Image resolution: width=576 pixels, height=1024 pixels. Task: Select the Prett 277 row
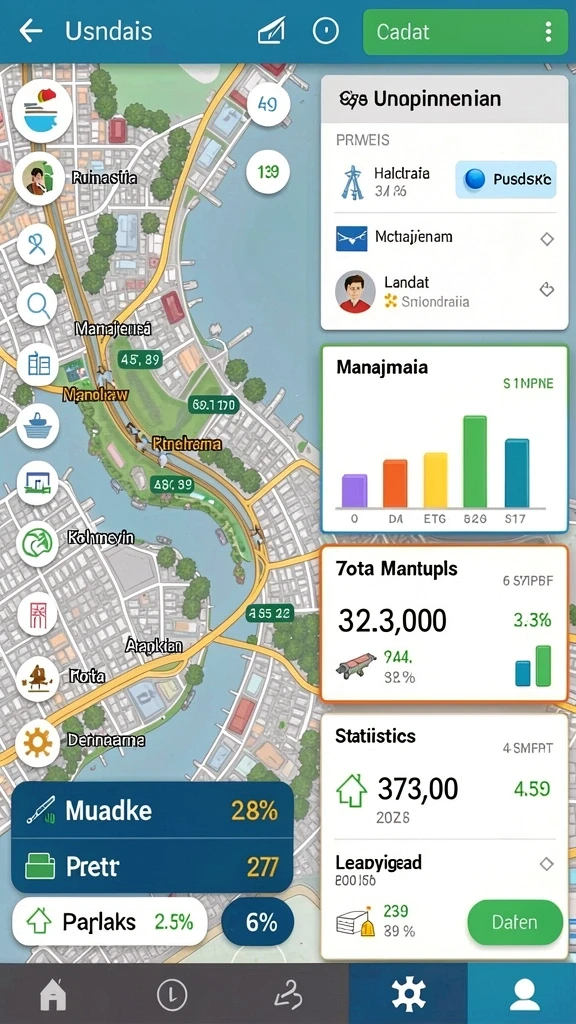click(x=152, y=867)
